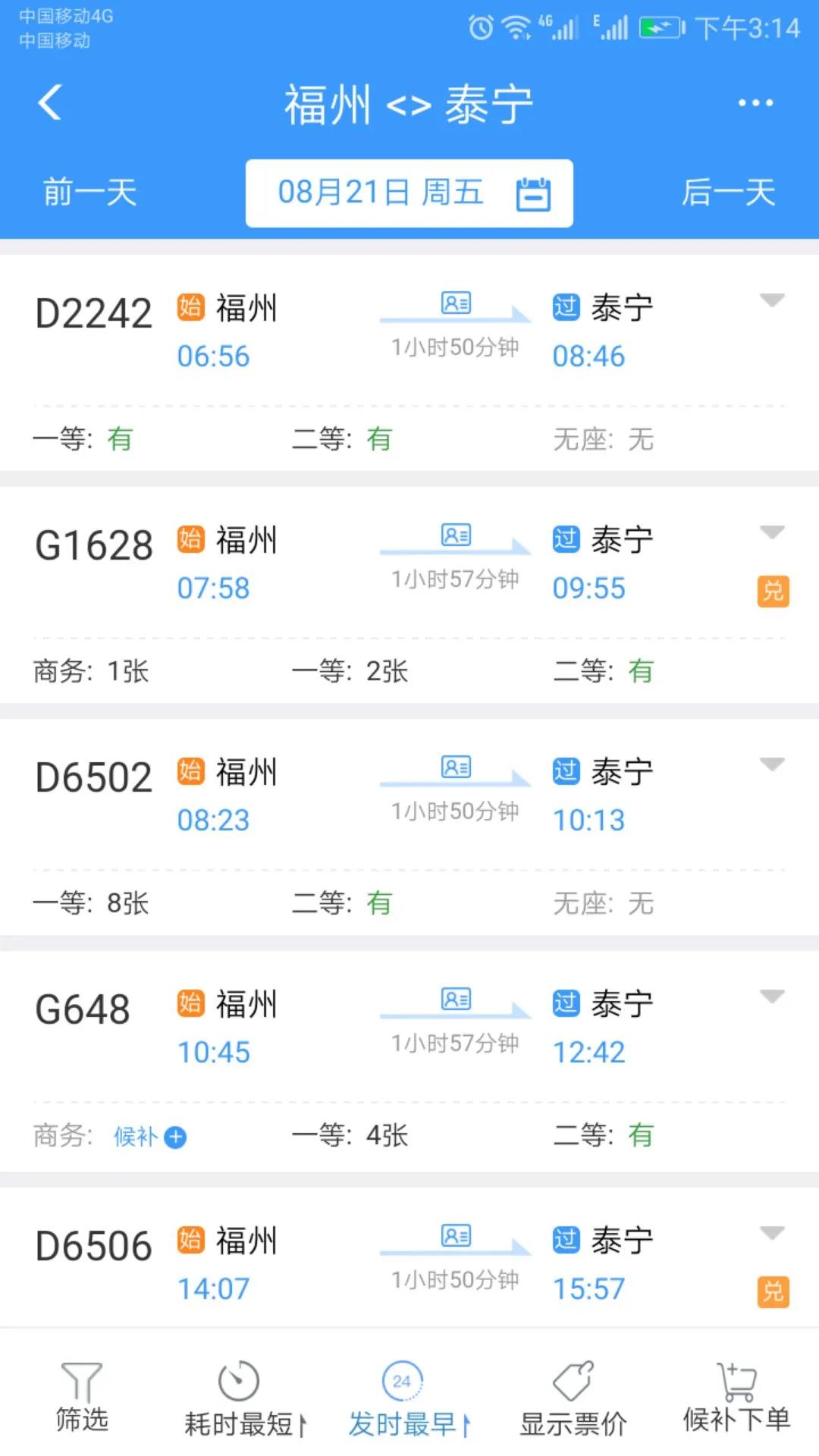Sort by earliest departure 发时最早
Screen dimensions: 819x1456
click(x=409, y=1400)
